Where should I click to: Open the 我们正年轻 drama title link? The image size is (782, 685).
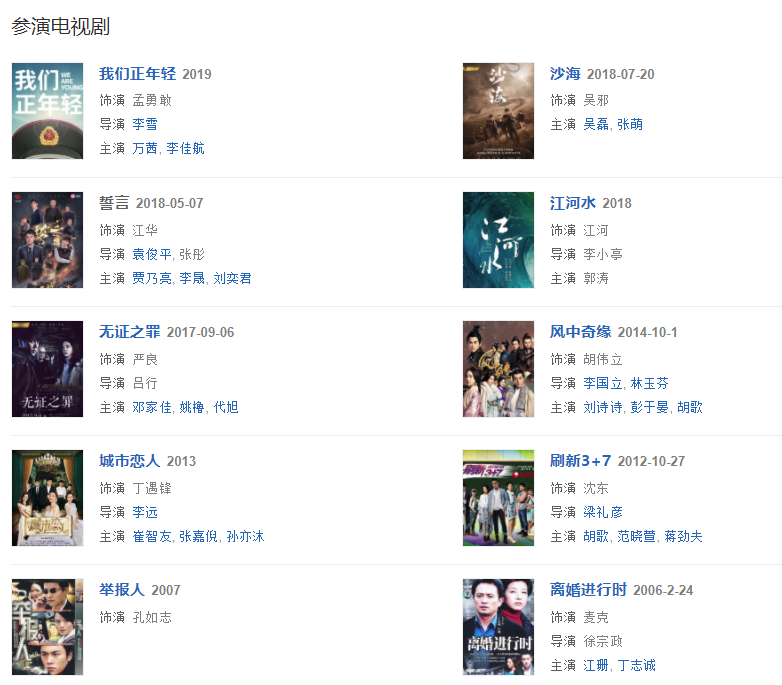tap(137, 74)
